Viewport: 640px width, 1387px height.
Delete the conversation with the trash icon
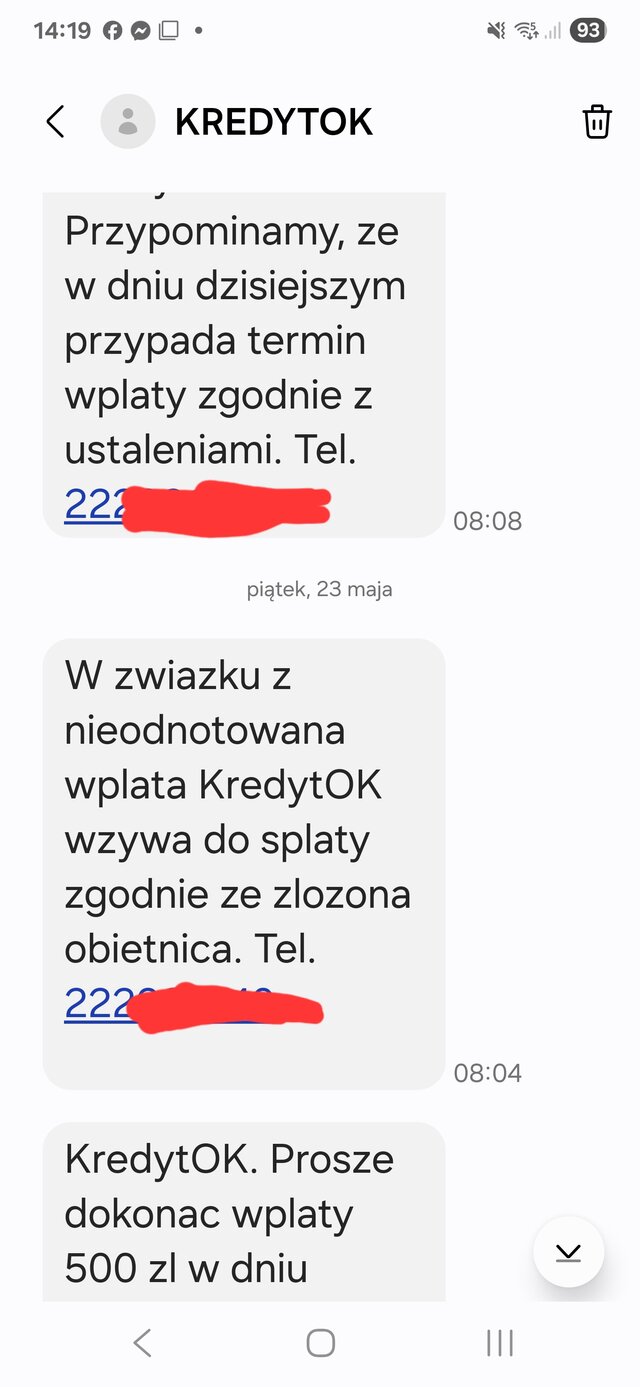coord(596,122)
